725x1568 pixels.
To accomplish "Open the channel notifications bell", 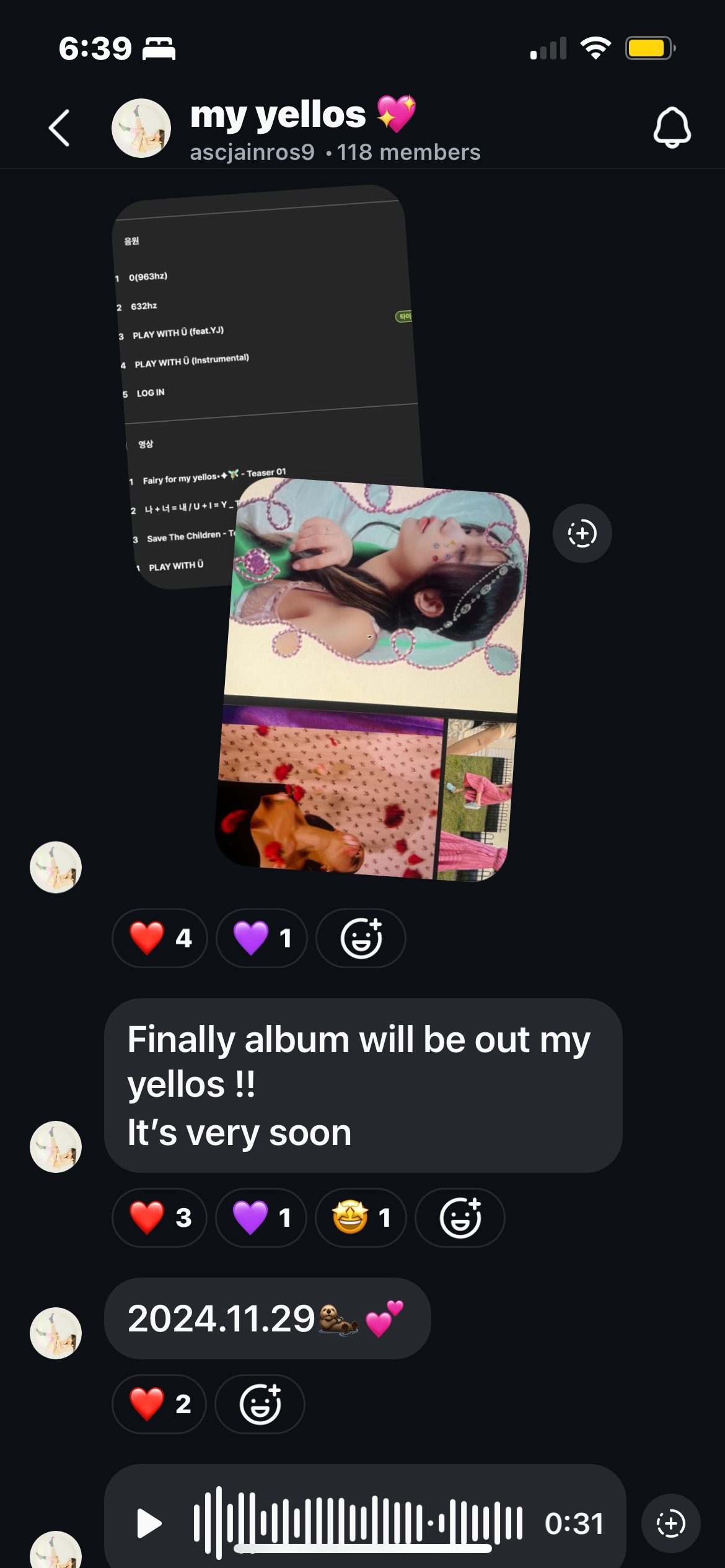I will pos(672,128).
